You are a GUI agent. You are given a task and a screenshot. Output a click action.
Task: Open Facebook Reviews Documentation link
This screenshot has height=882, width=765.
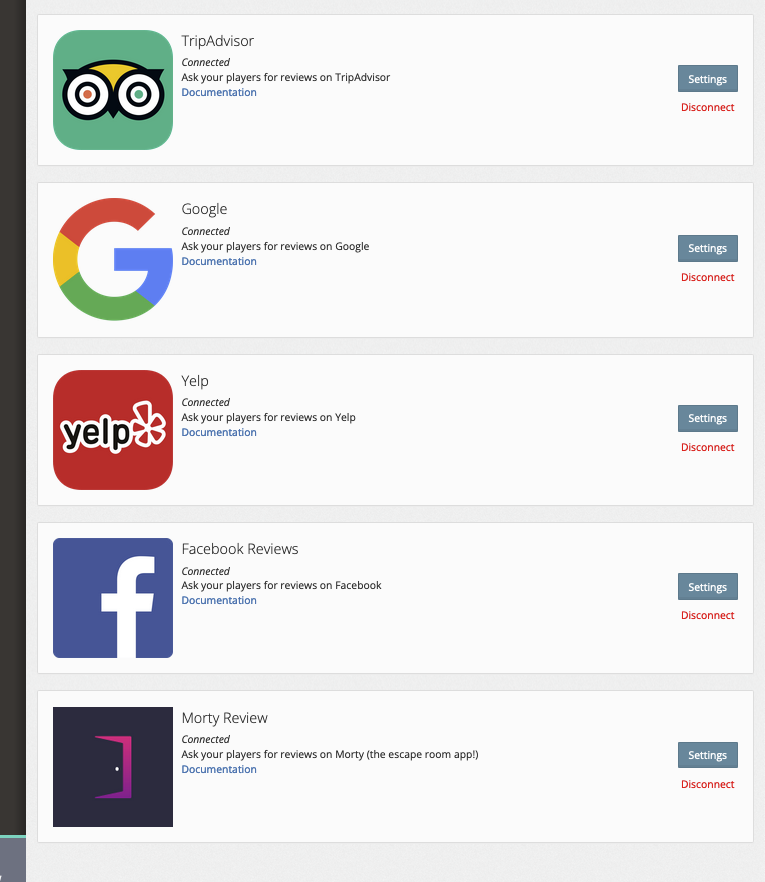point(219,600)
